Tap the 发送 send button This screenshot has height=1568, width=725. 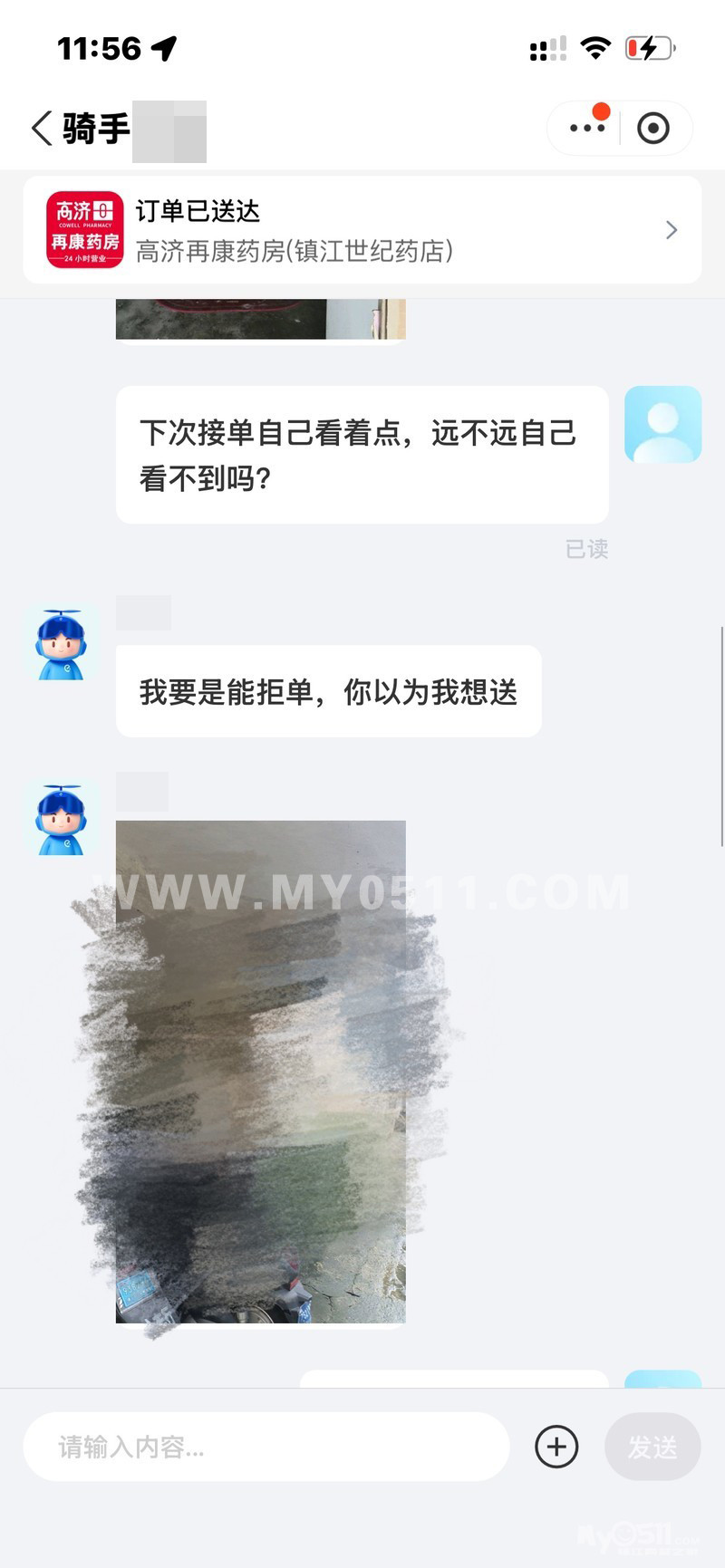point(652,1447)
